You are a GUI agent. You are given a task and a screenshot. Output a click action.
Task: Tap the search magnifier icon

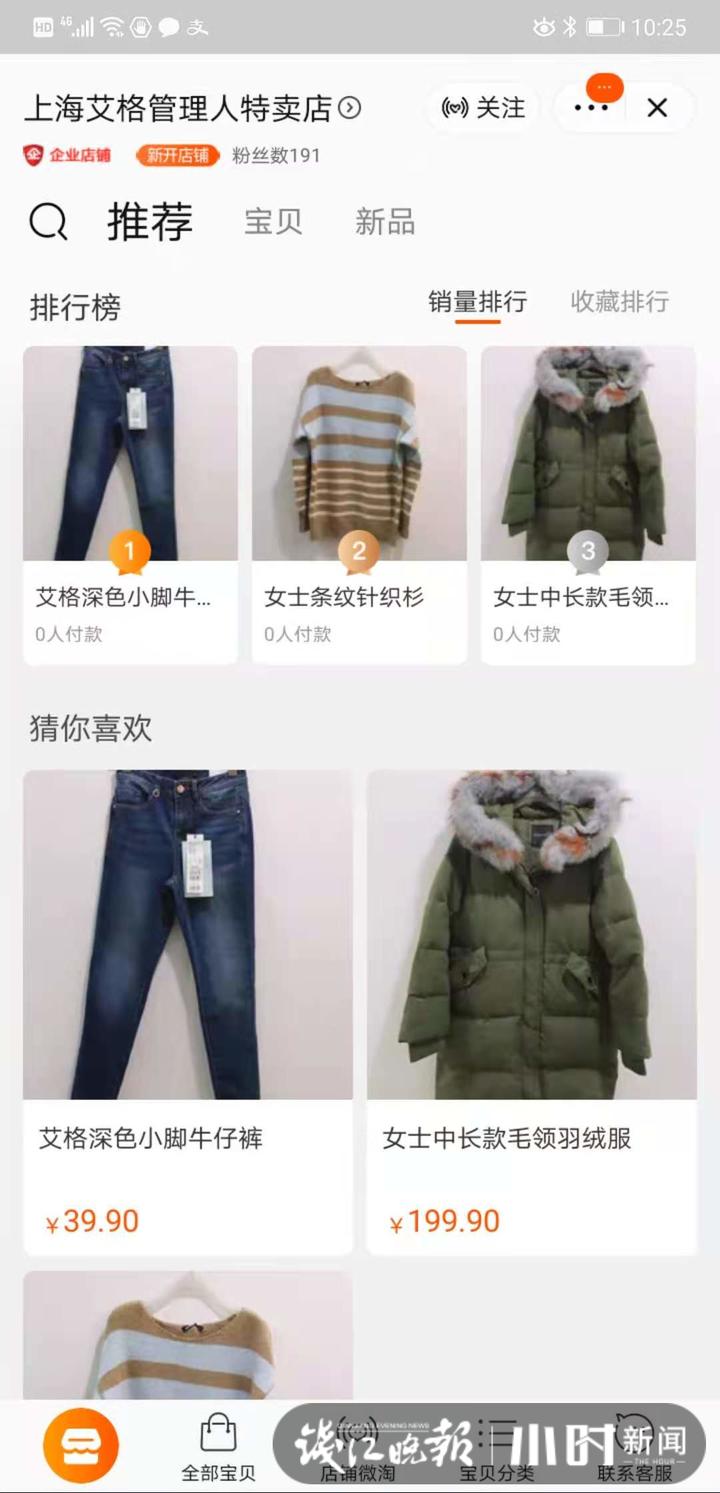tap(47, 222)
